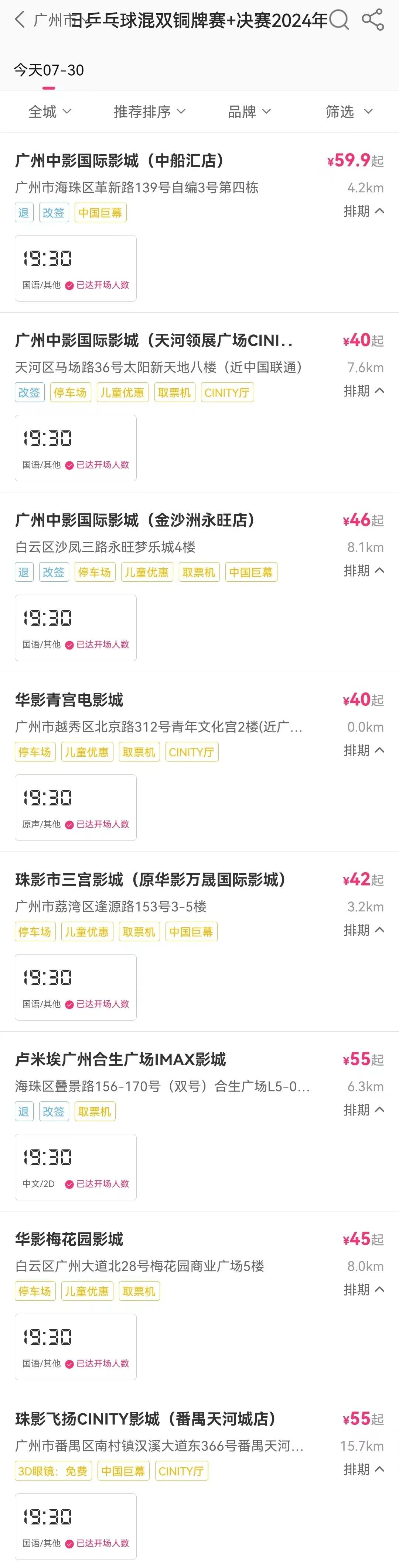This screenshot has width=399, height=1568.
Task: Open the 筛选 filter dropdown
Action: click(x=348, y=112)
